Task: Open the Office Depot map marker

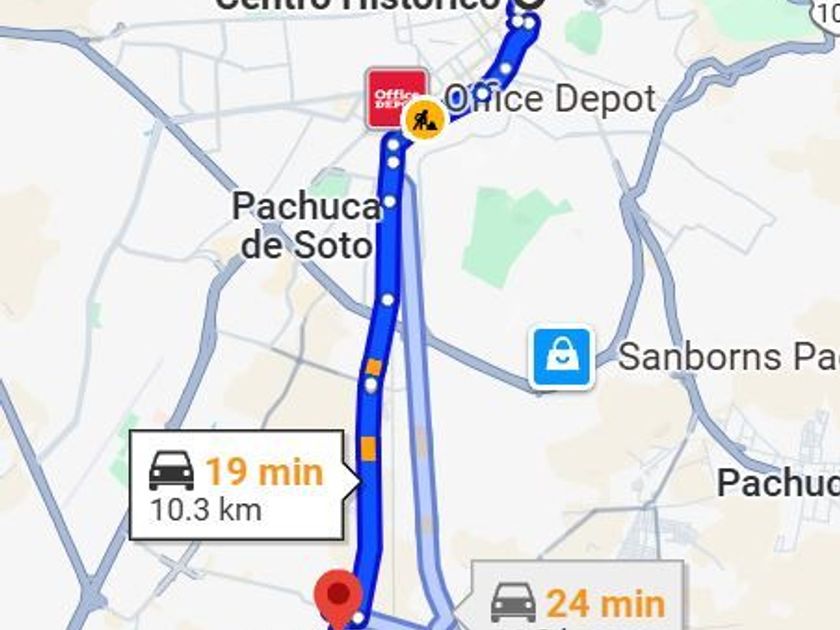Action: pyautogui.click(x=397, y=99)
